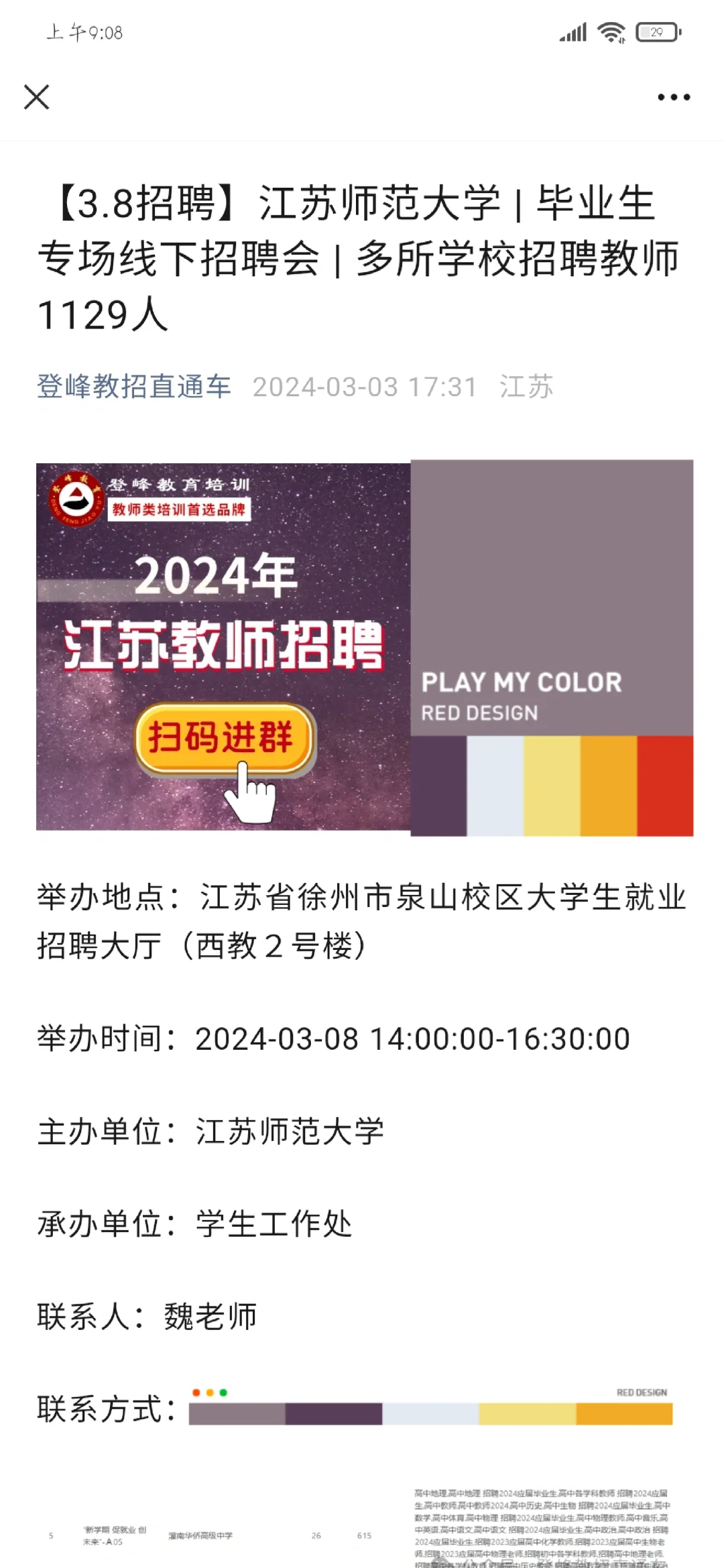Open the 2024年江苏教师招聘 banner image

[x=223, y=647]
